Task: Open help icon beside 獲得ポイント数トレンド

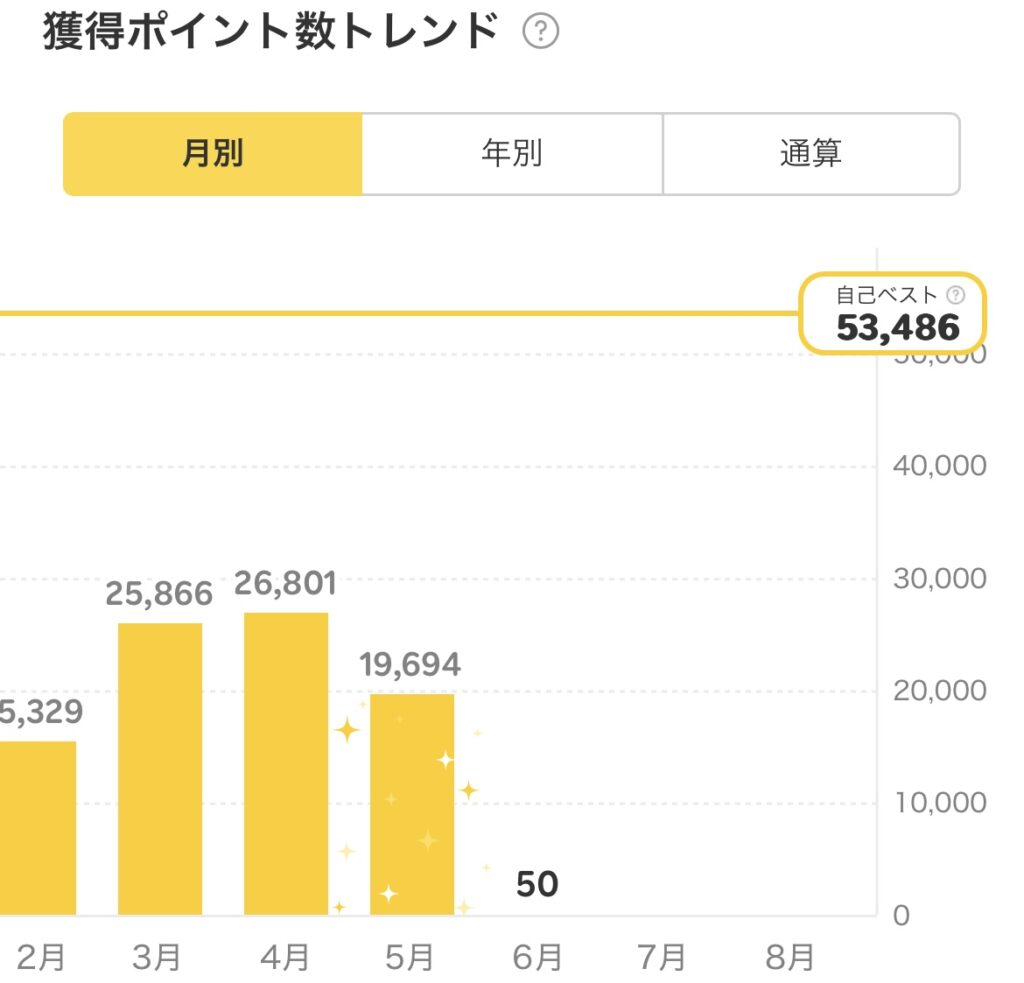Action: click(541, 33)
